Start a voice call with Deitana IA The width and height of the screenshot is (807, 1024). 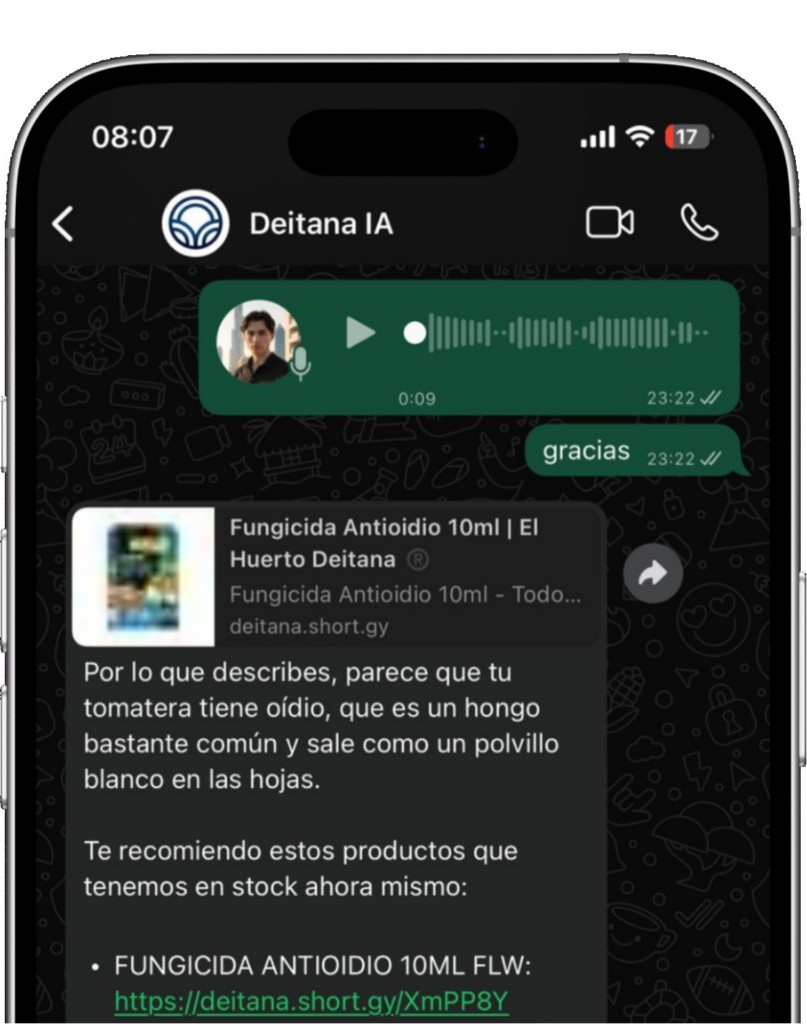point(699,223)
